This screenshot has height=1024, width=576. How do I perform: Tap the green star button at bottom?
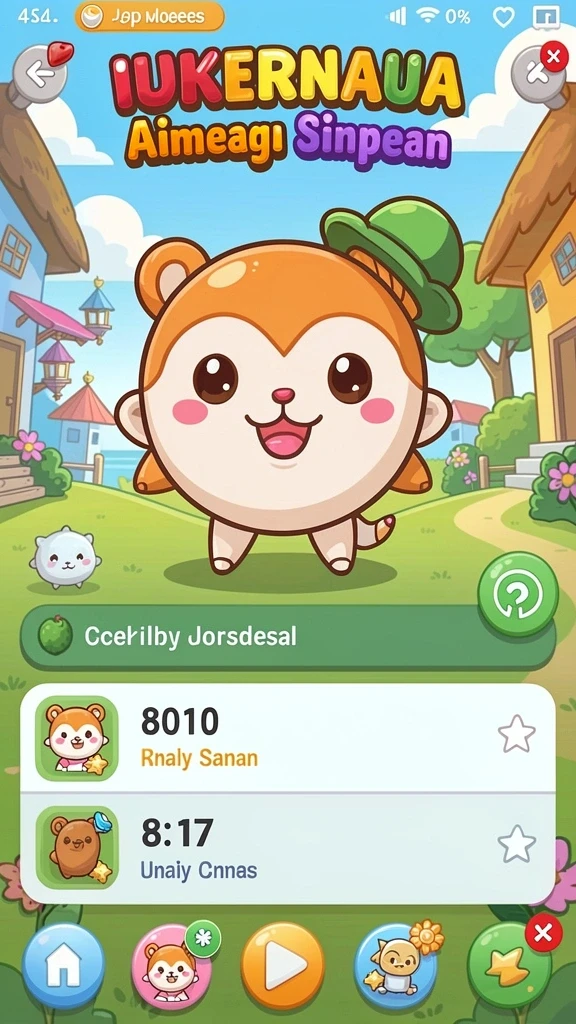[509, 965]
